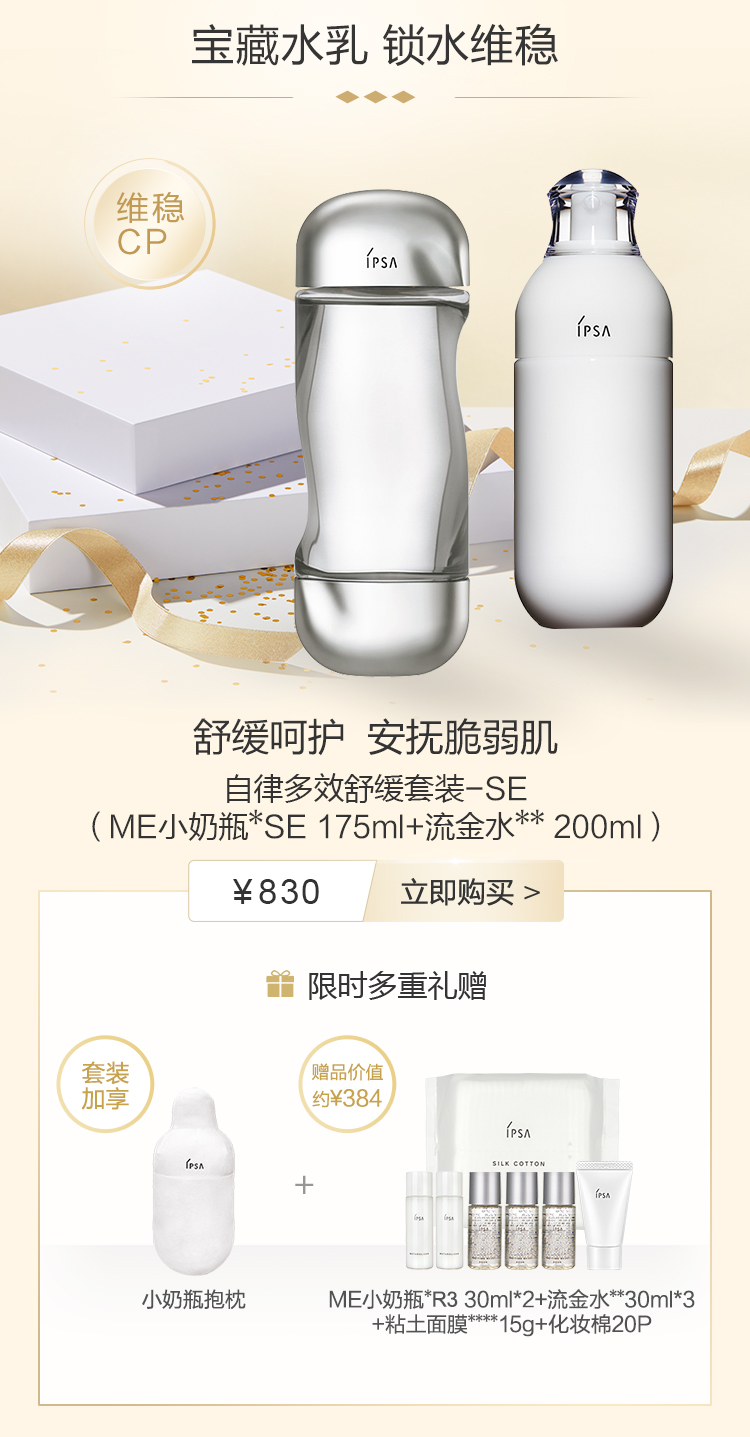Screen dimensions: 750x1437
Task: Click the 宝藏水乳 锁水维稳 header
Action: pyautogui.click(x=375, y=45)
